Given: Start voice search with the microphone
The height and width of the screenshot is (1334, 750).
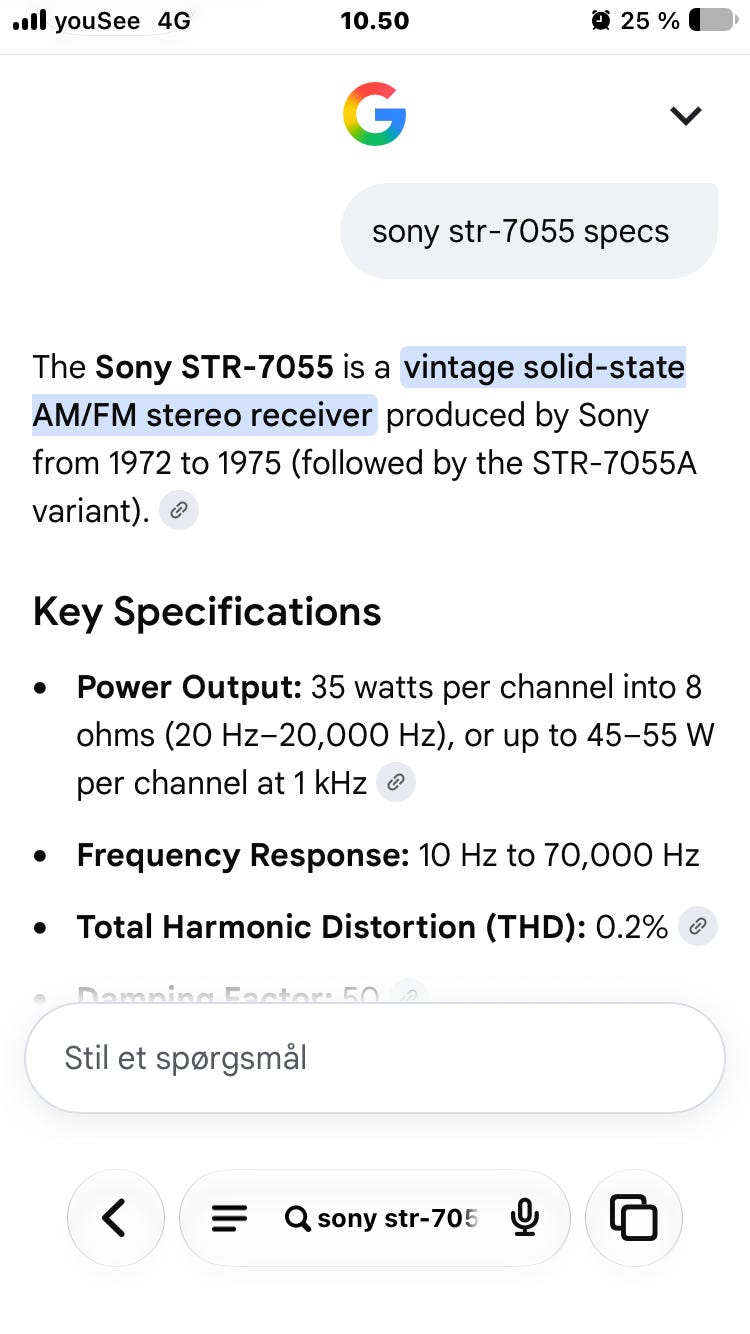Looking at the screenshot, I should 524,1218.
